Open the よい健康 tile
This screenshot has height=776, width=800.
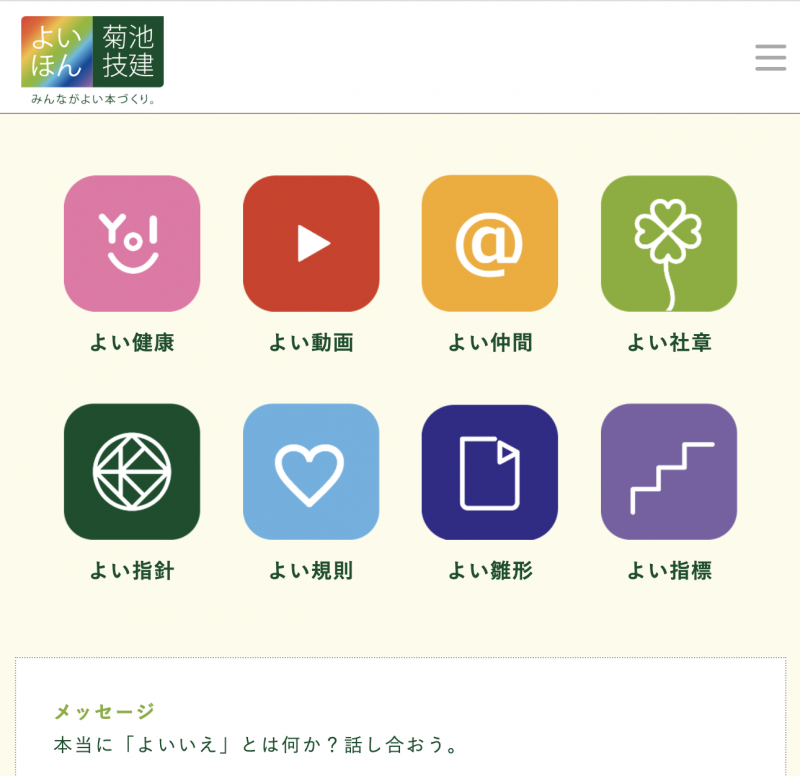coord(132,244)
